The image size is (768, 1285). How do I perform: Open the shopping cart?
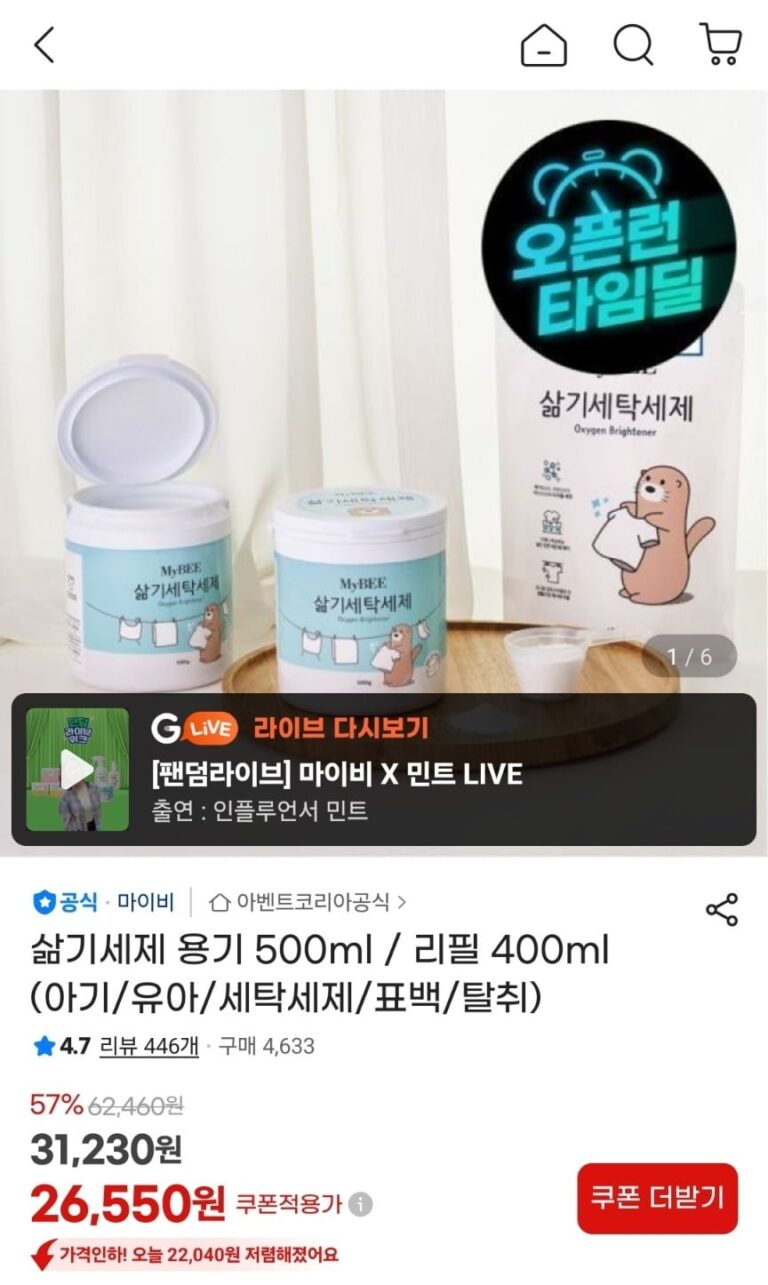pos(720,45)
